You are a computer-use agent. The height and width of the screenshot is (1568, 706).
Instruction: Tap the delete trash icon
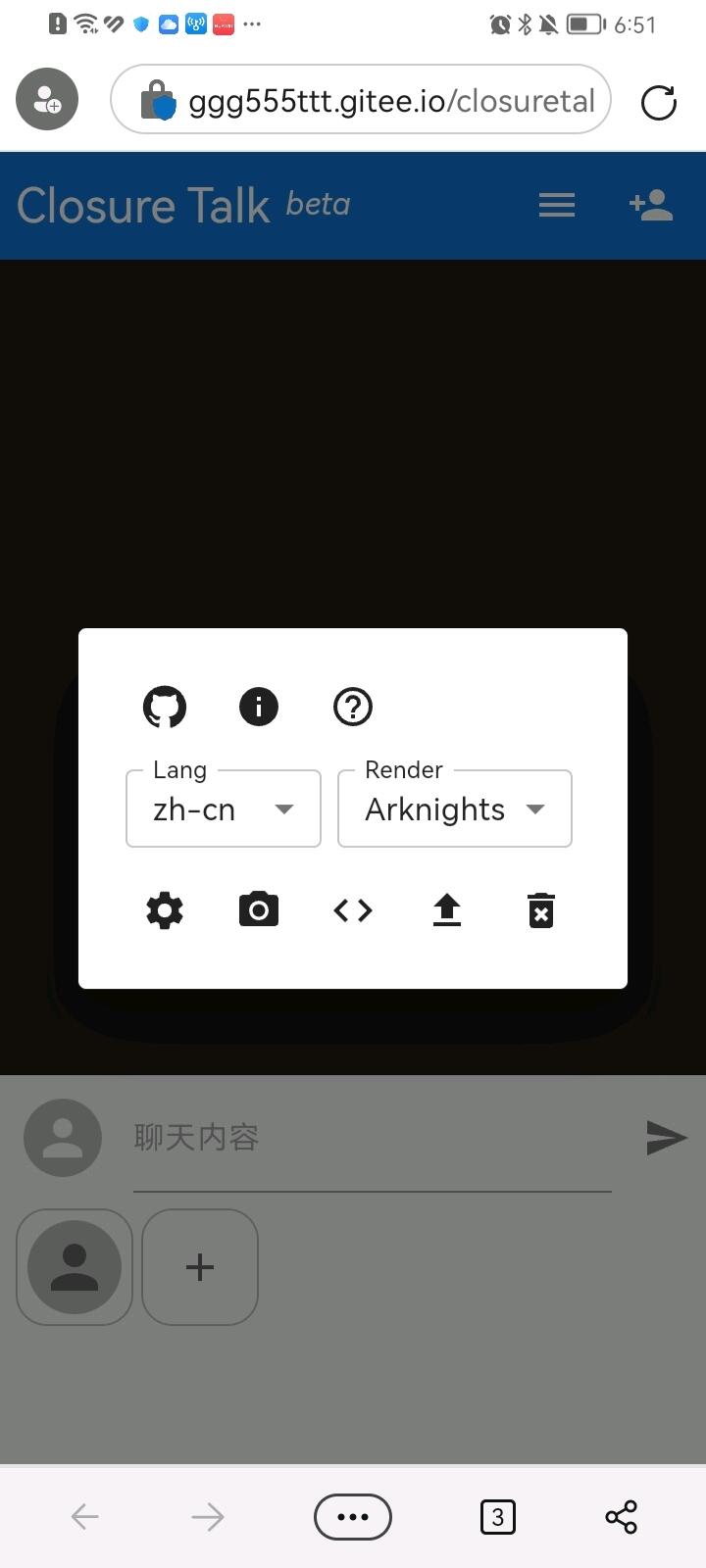(541, 910)
